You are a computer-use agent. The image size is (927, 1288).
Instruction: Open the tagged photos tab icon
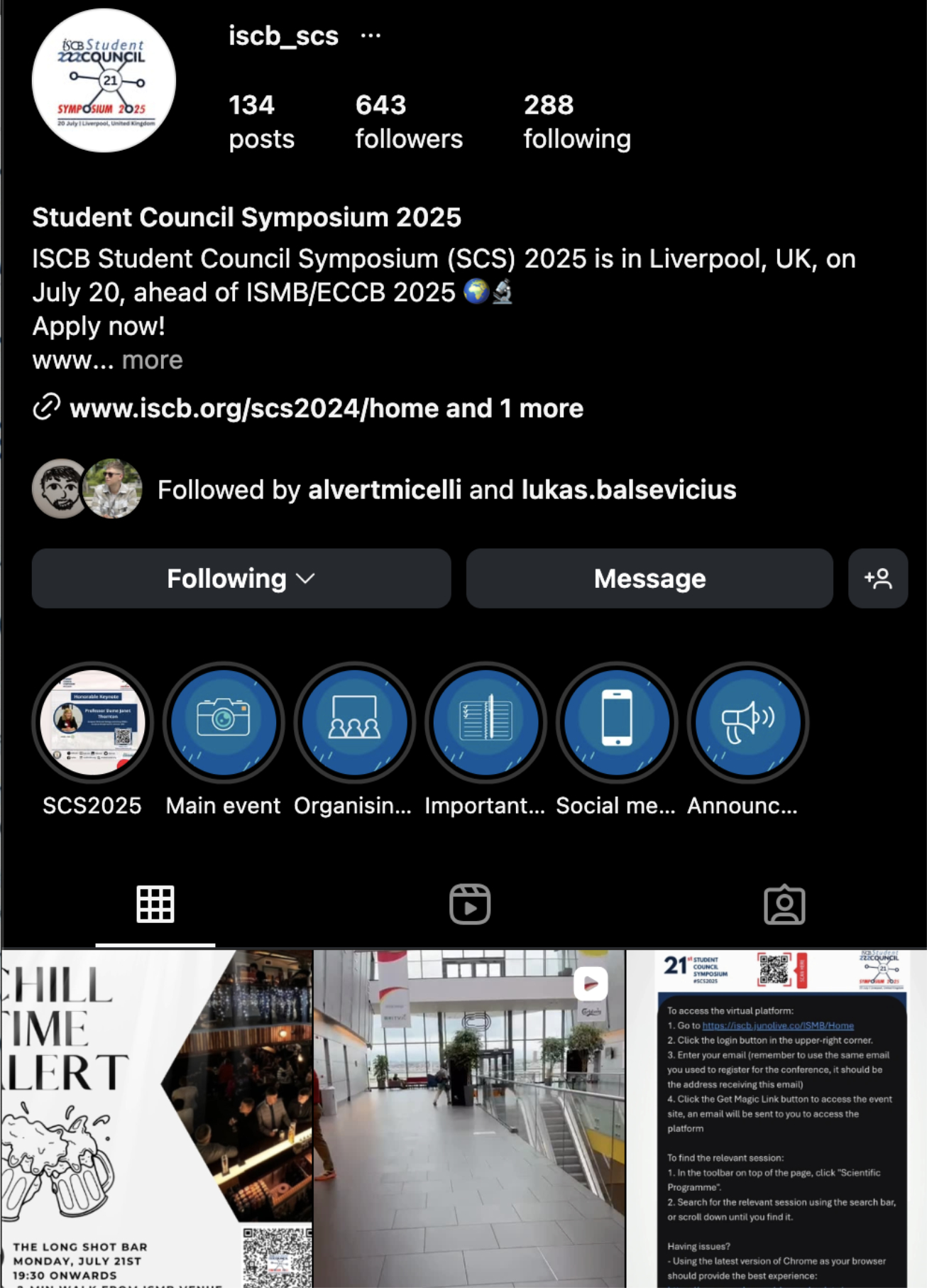784,905
